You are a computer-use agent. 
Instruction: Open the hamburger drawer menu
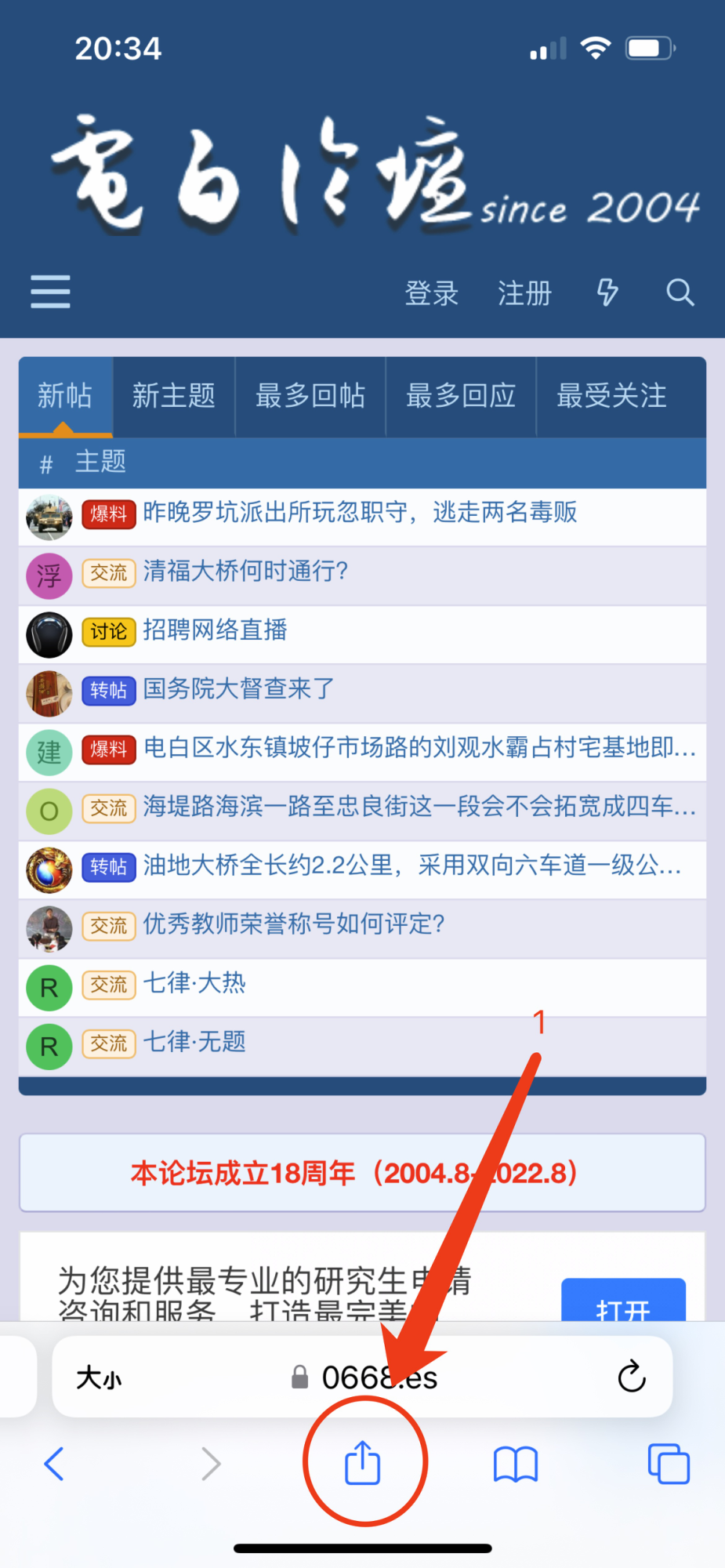pos(50,292)
